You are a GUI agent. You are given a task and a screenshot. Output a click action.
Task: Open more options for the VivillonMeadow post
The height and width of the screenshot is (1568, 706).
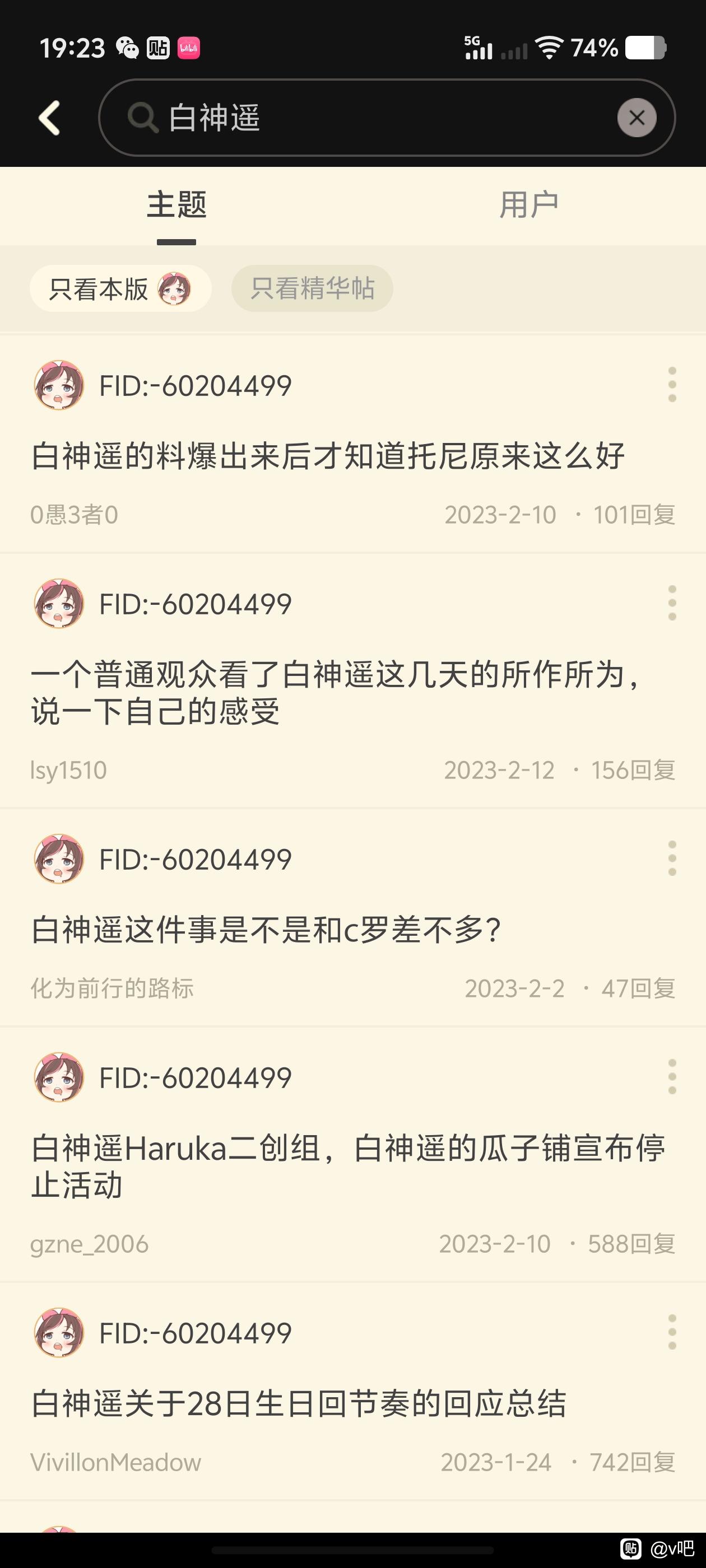point(672,1332)
